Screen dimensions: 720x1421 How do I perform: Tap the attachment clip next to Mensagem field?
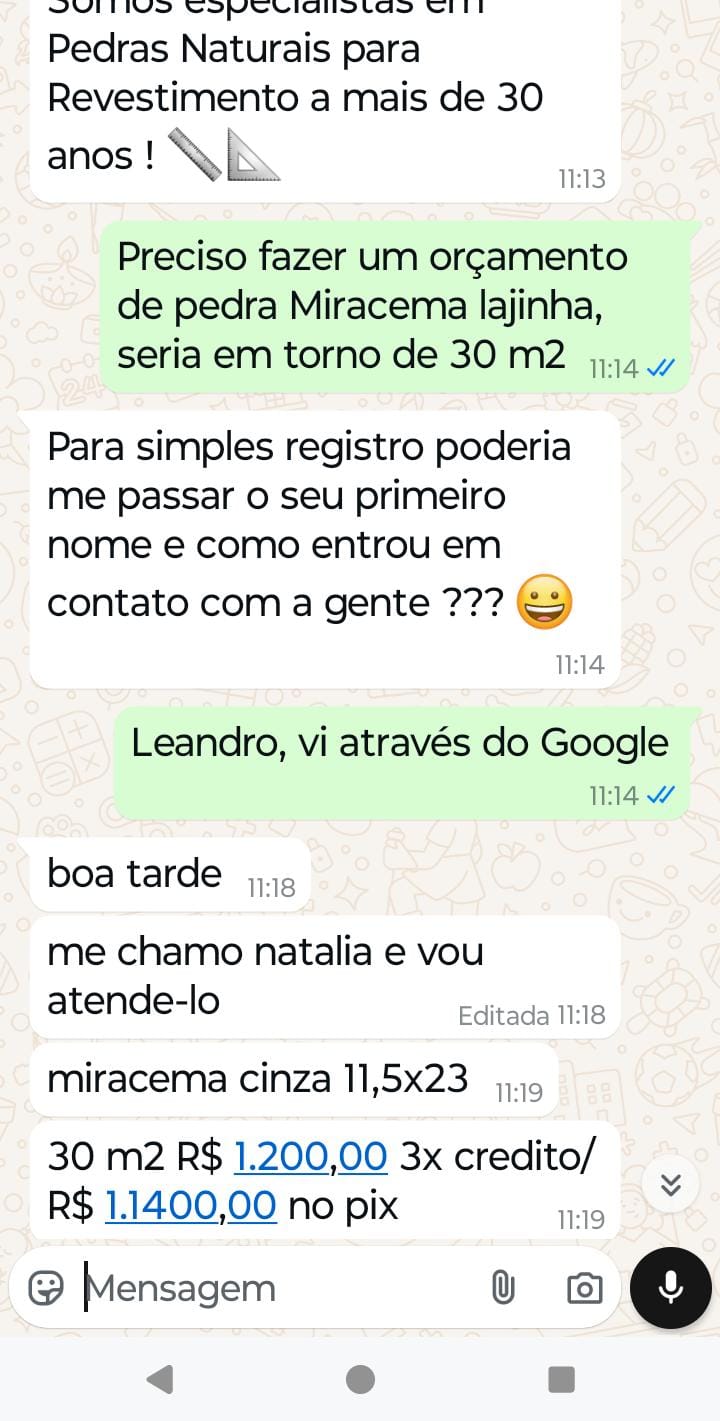(505, 1288)
